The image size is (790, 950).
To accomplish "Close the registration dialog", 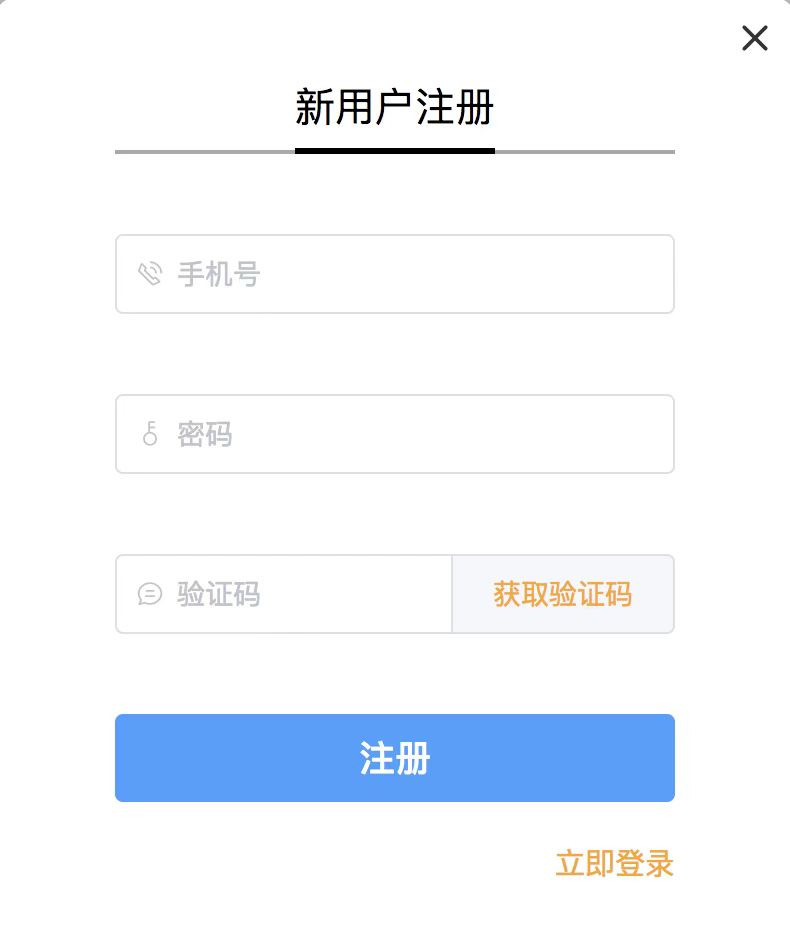I will tap(754, 38).
